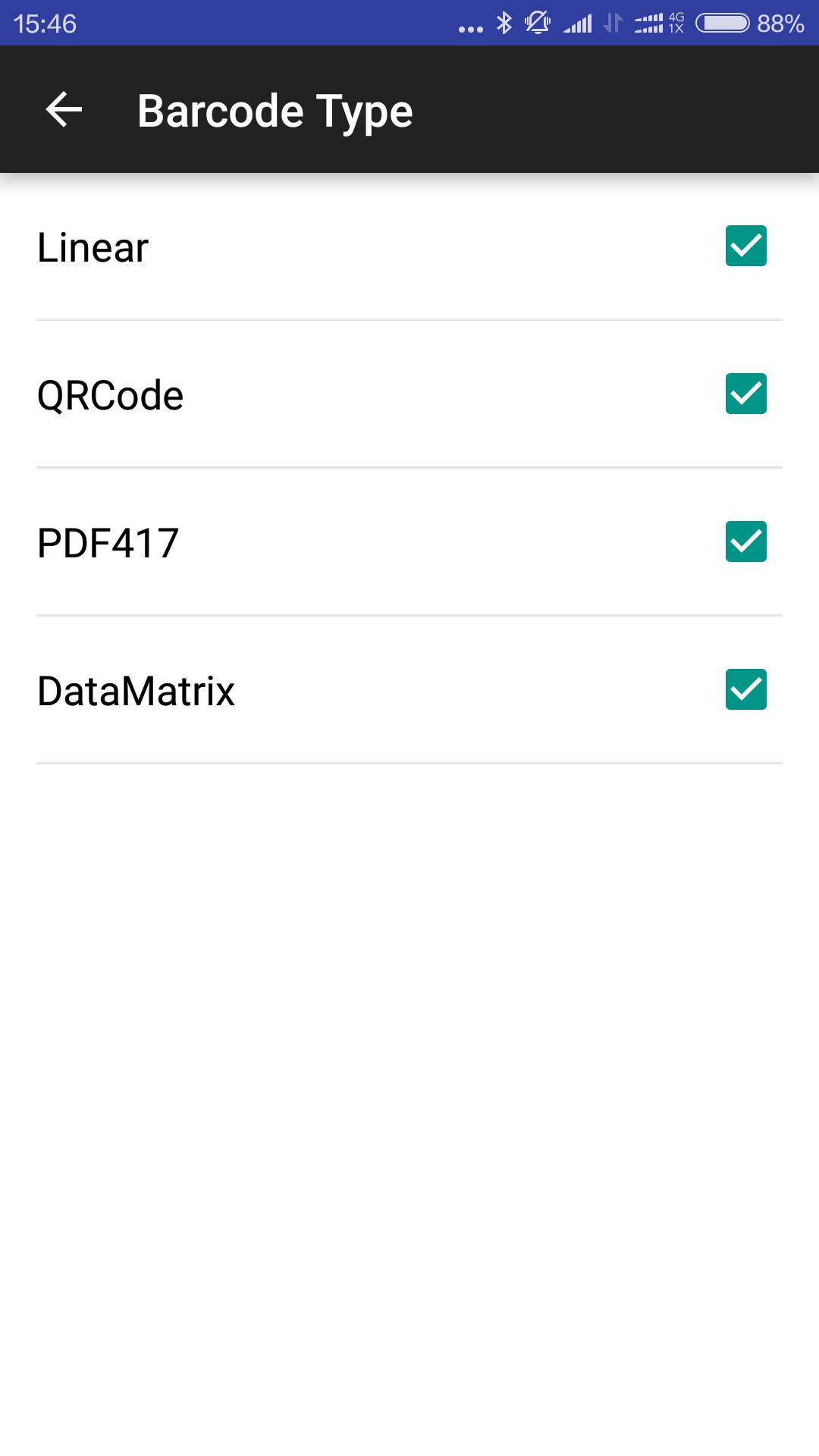
Task: Go back from Barcode Type screen
Action: pos(64,110)
